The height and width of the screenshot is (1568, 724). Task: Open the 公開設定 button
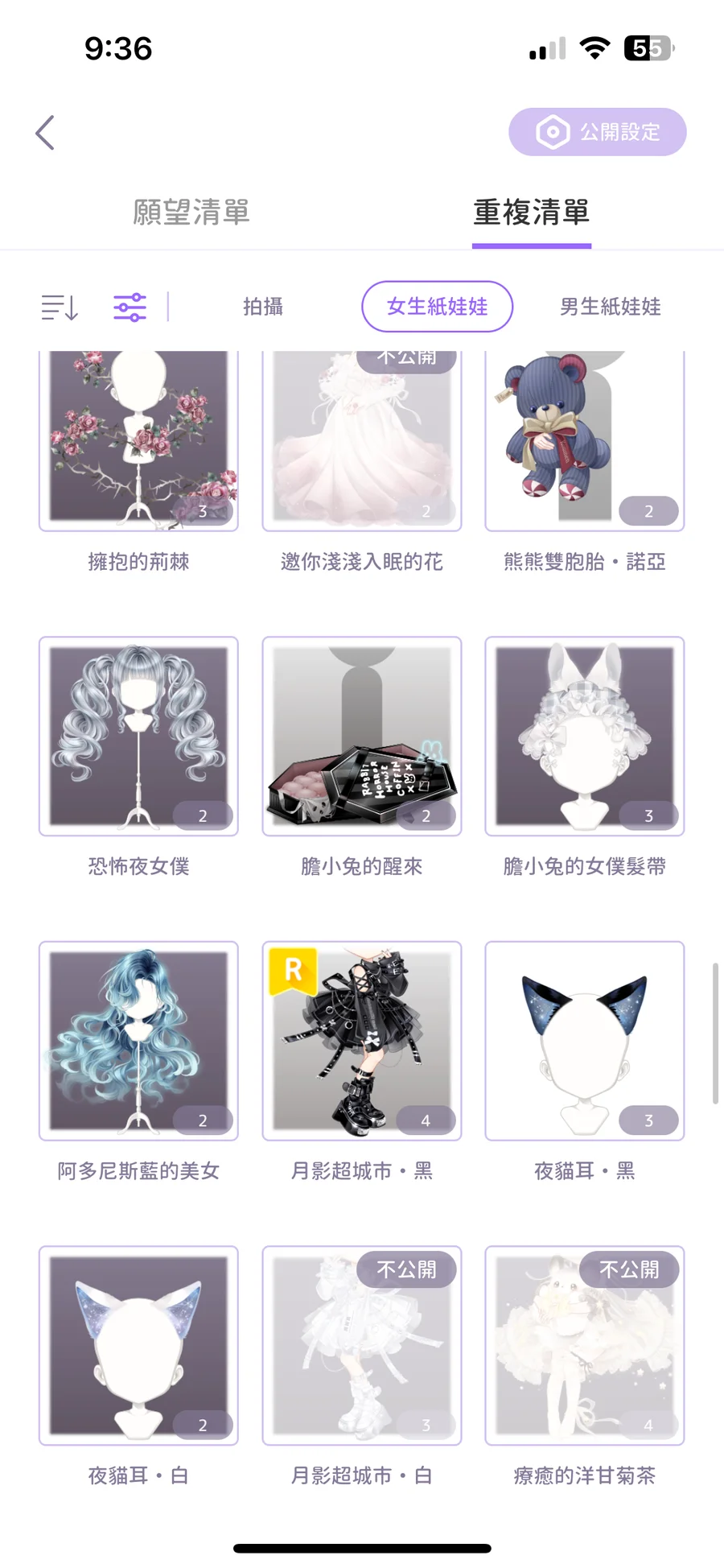pyautogui.click(x=597, y=132)
